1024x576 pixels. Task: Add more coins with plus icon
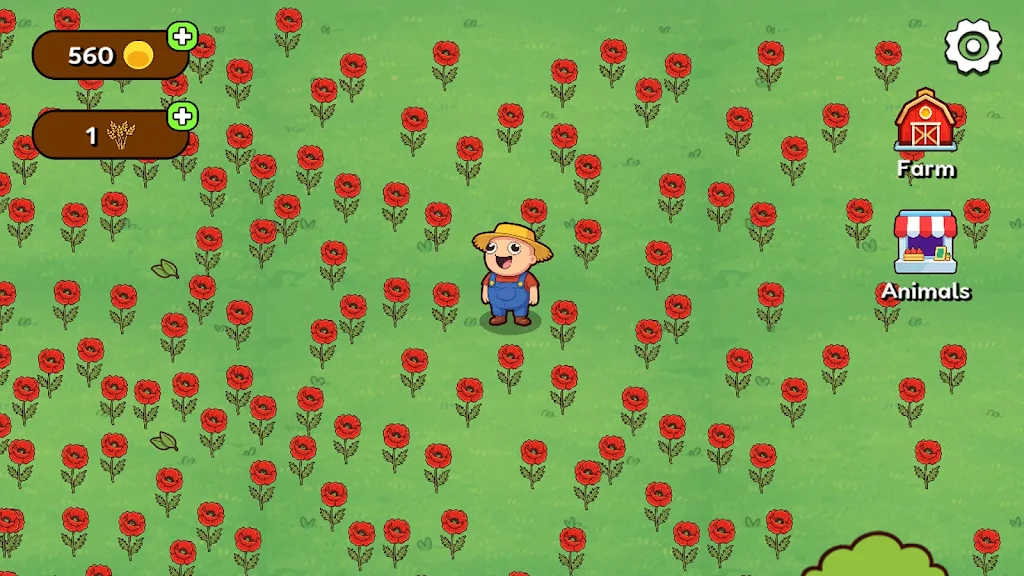pyautogui.click(x=182, y=38)
